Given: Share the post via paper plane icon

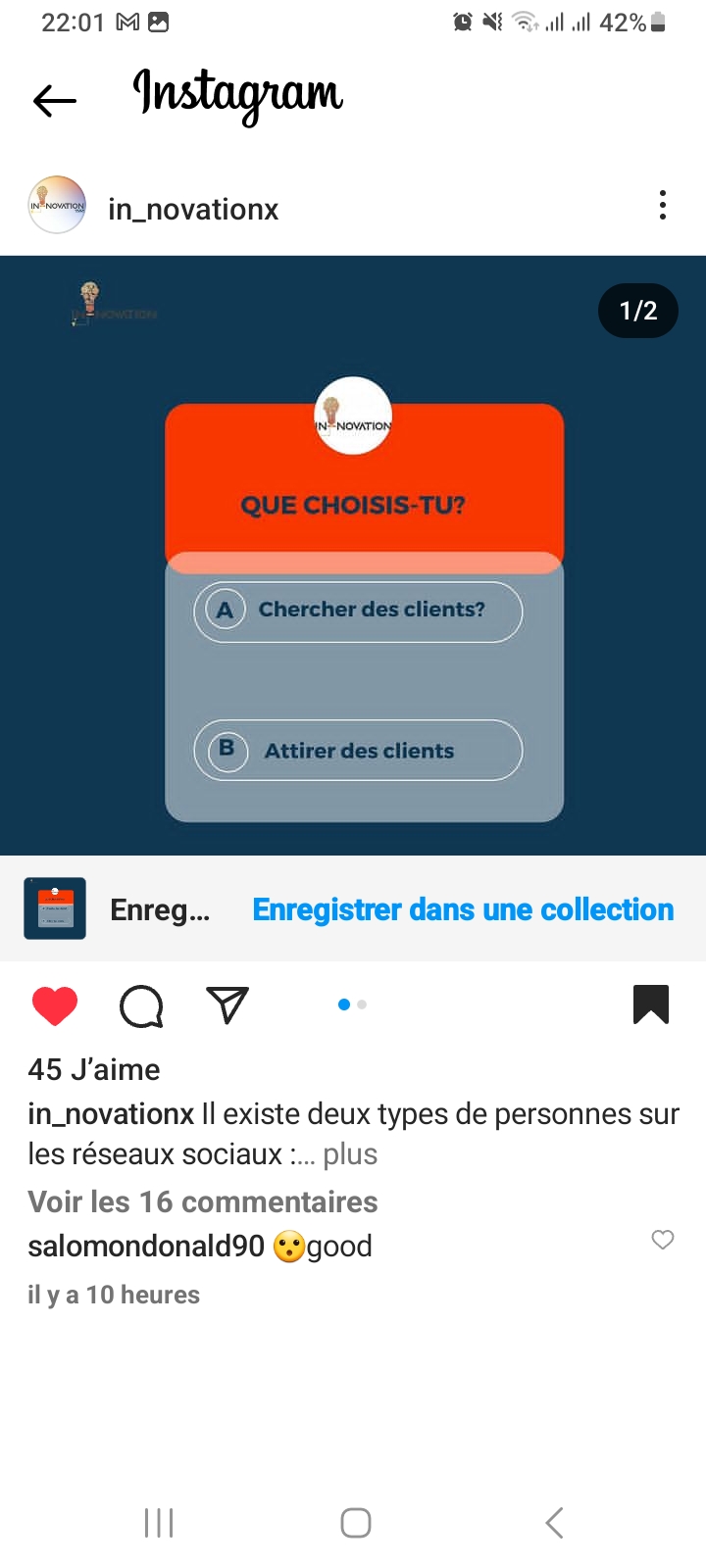Looking at the screenshot, I should [227, 1004].
